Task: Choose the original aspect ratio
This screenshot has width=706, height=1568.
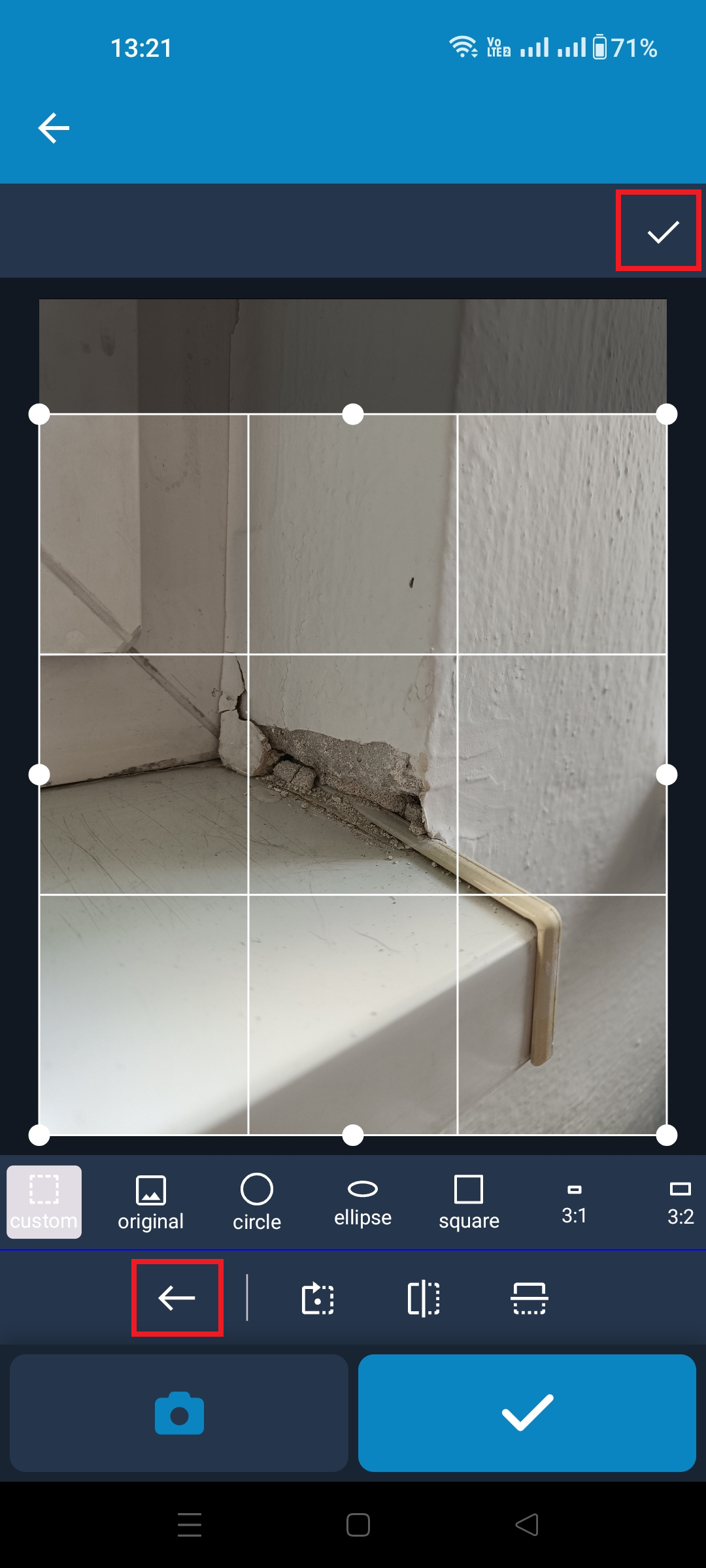Action: pos(150,1202)
